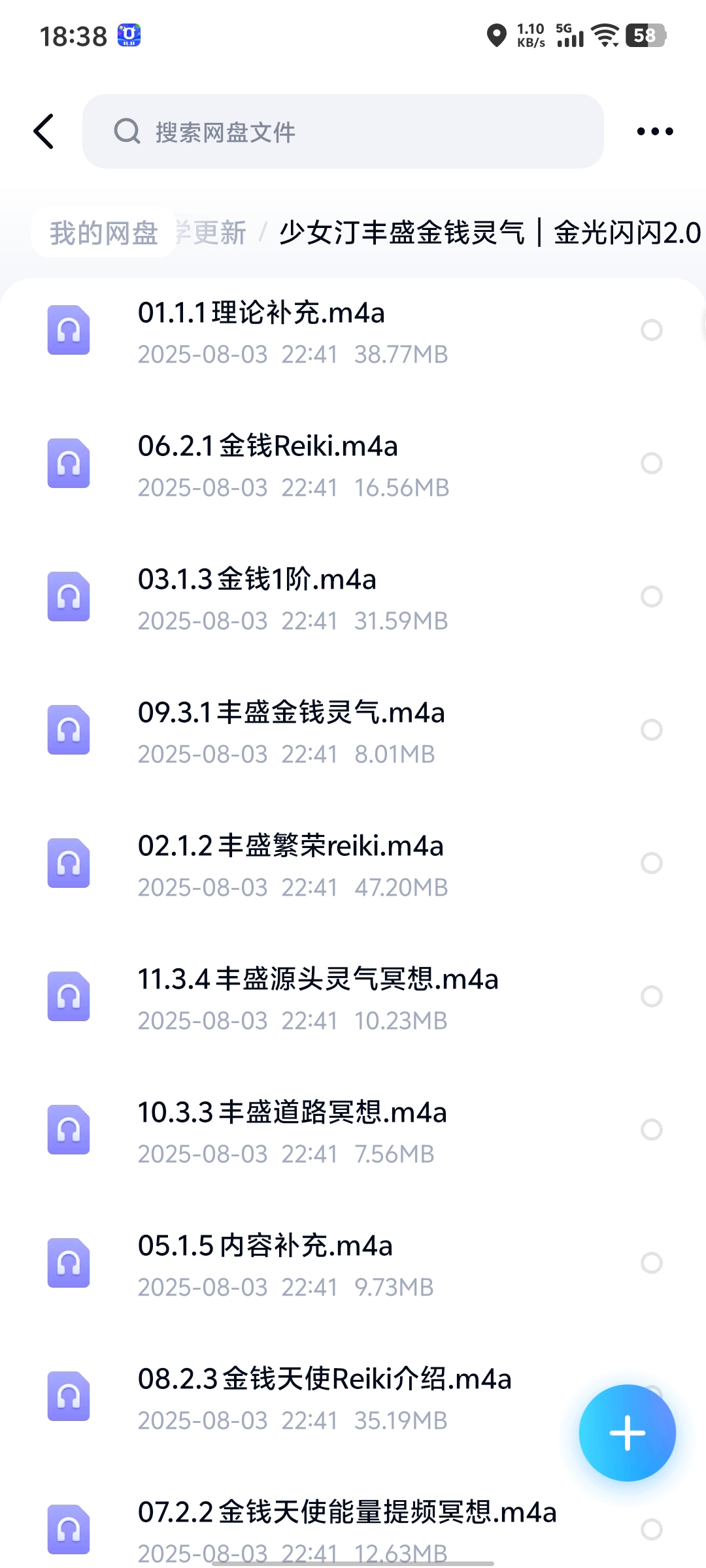Check the circle next to 03.1.3金钱1阶.m4a
This screenshot has height=1568, width=706.
[x=651, y=596]
